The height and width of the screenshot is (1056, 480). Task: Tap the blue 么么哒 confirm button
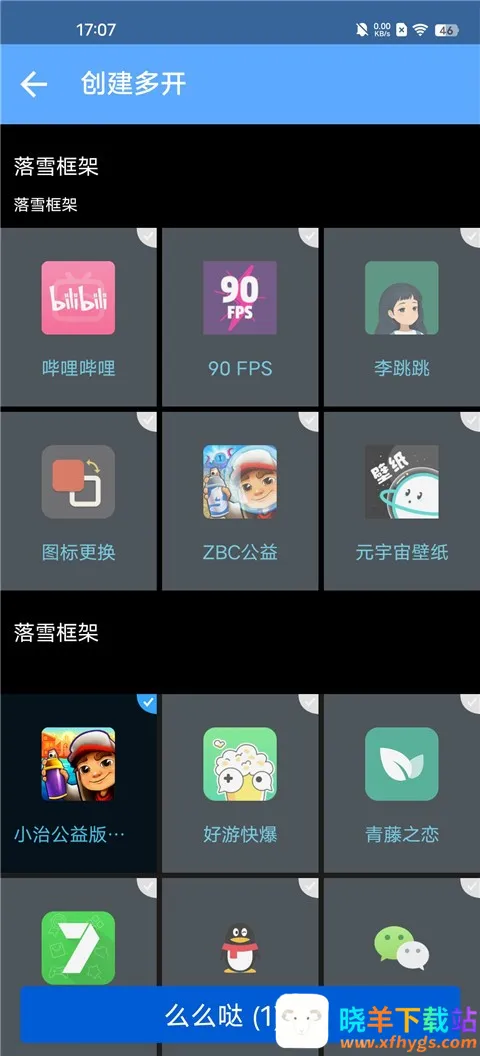[240, 1015]
